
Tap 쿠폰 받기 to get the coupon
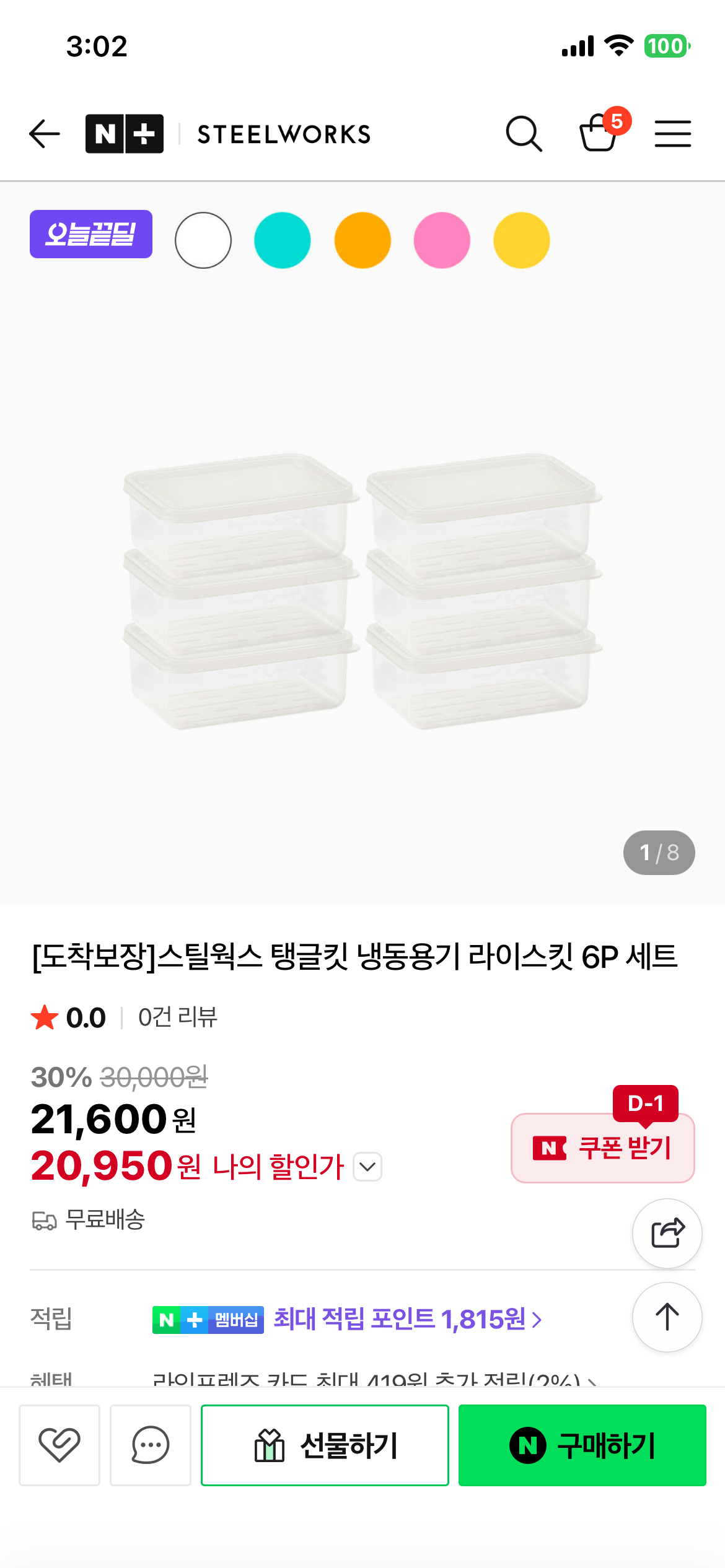pyautogui.click(x=603, y=1148)
